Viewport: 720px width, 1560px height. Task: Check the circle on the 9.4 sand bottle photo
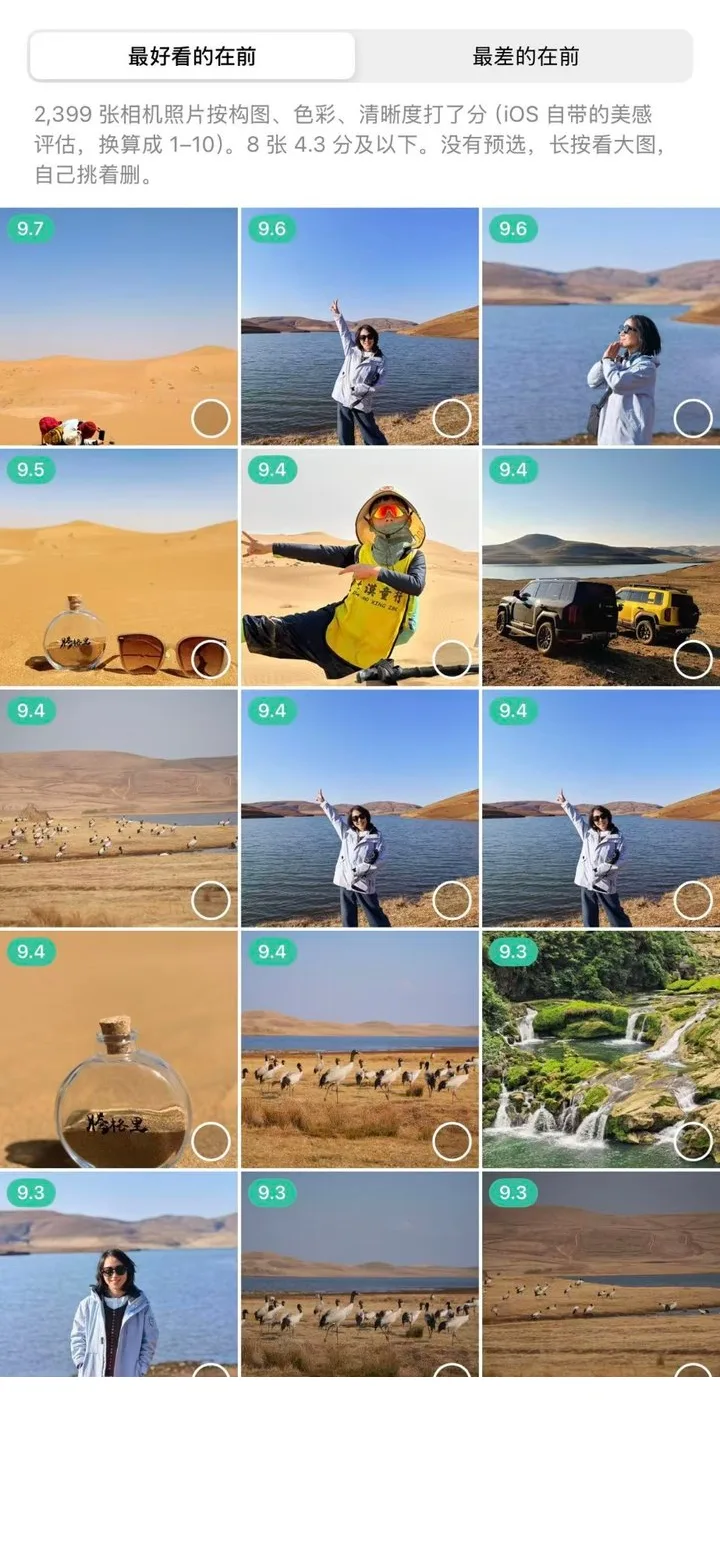click(210, 1141)
